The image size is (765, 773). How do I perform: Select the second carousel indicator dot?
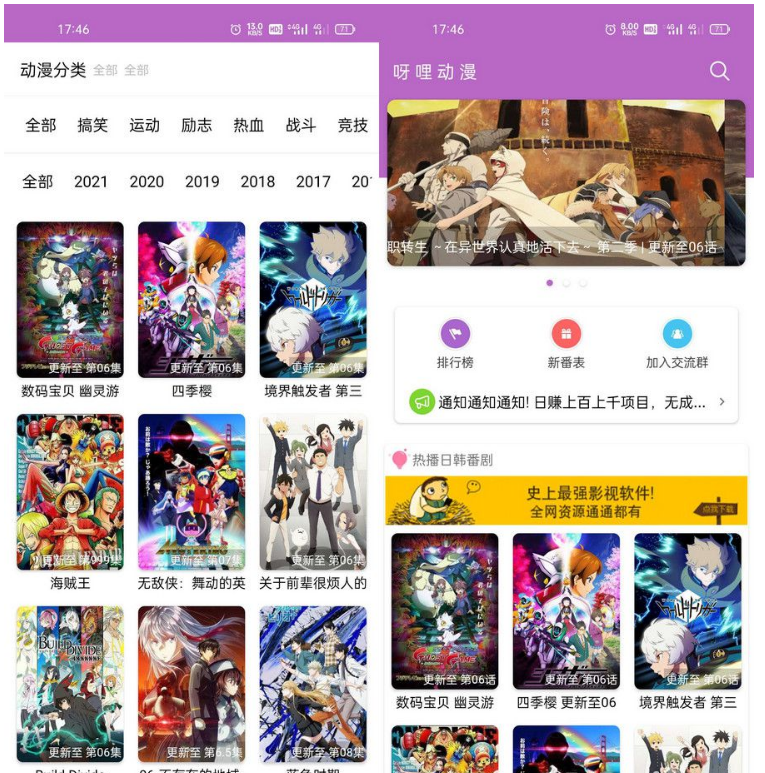[566, 283]
